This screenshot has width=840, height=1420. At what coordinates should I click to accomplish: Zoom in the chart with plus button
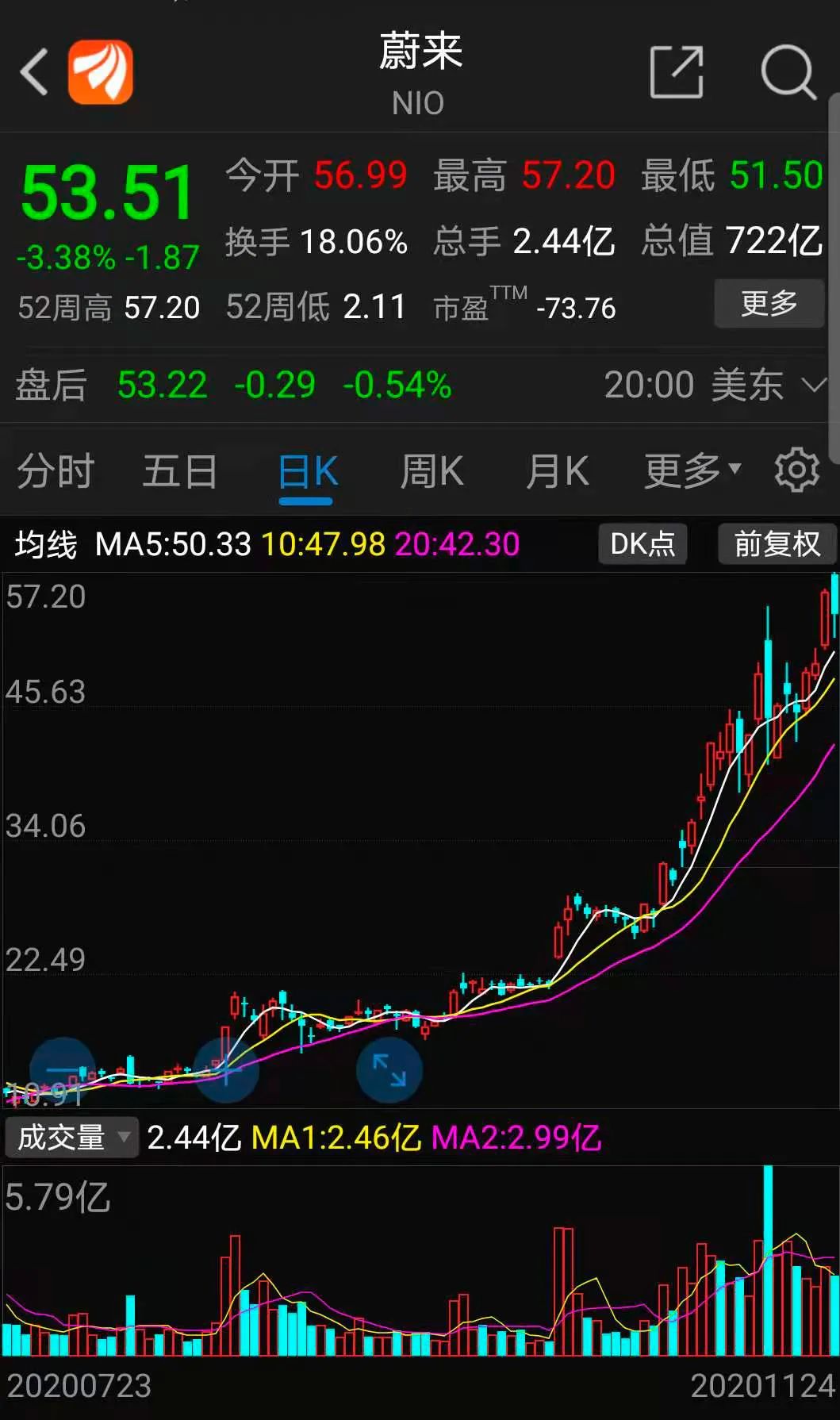(x=226, y=1070)
